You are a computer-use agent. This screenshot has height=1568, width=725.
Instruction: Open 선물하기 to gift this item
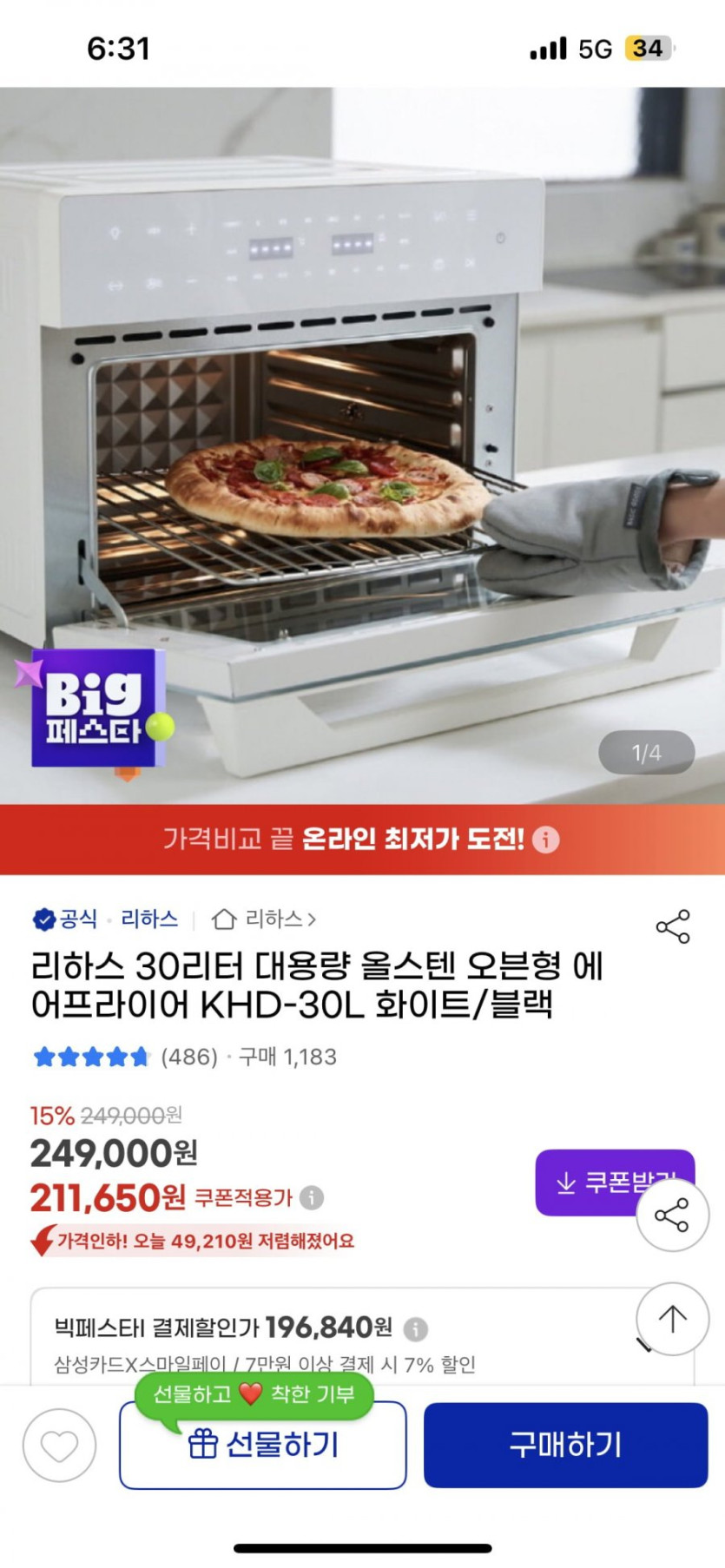263,1445
